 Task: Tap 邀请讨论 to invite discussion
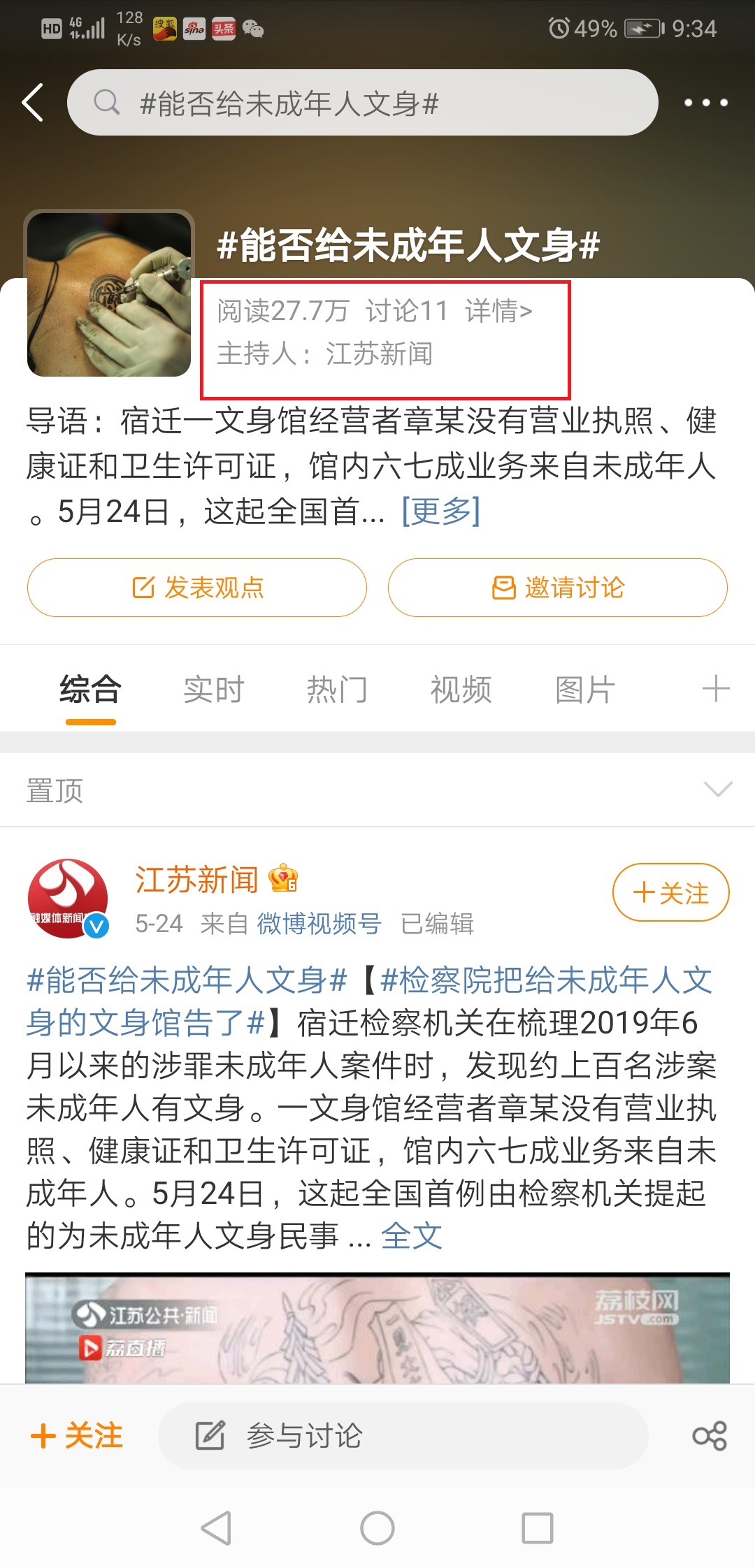(557, 588)
